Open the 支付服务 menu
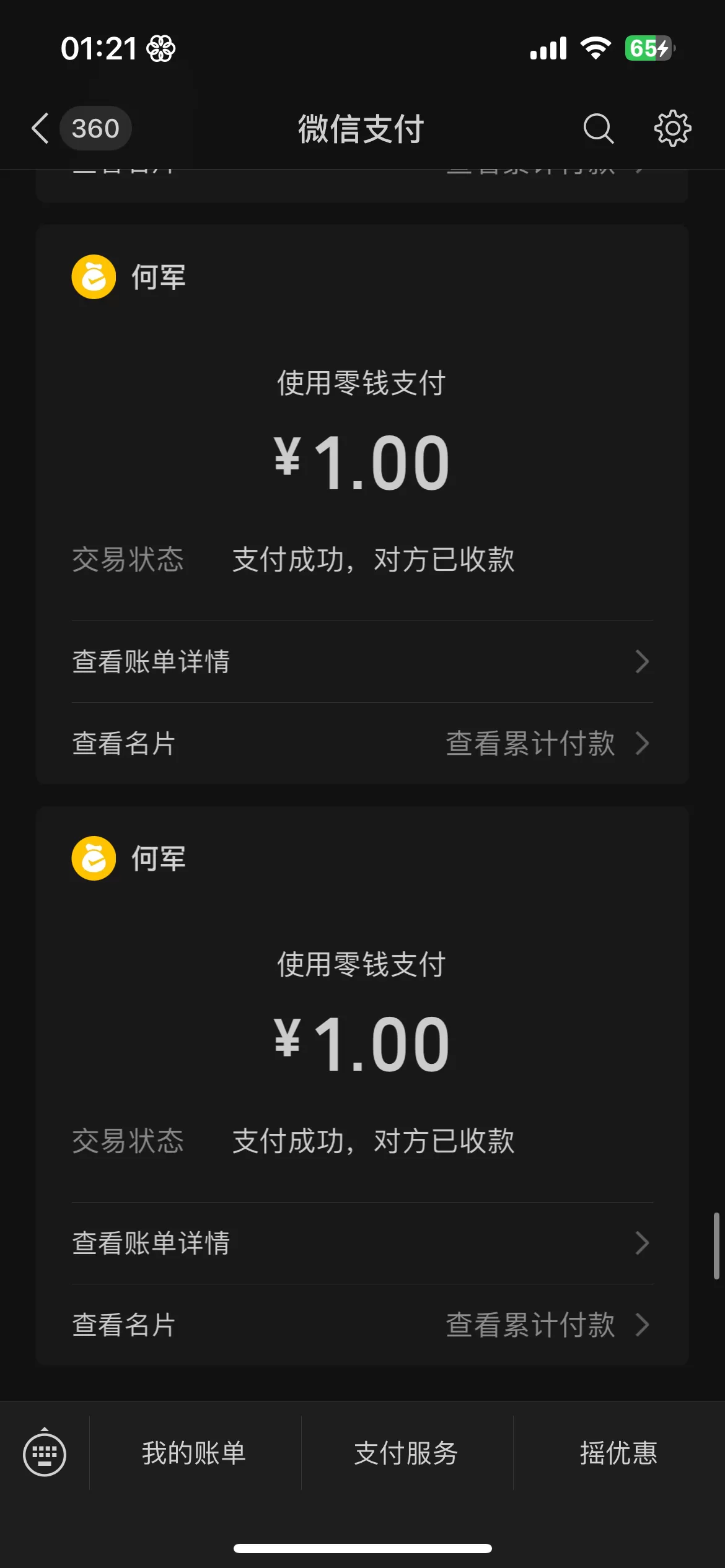 pos(406,1453)
